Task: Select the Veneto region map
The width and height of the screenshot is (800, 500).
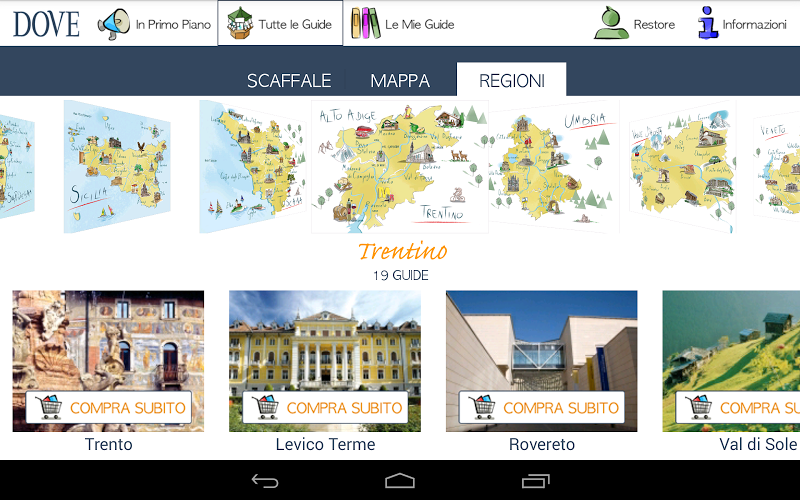Action: (780, 165)
